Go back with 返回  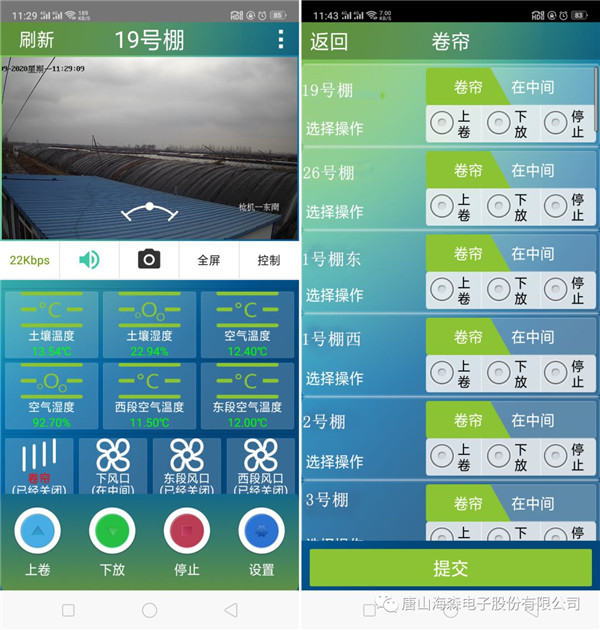pyautogui.click(x=329, y=42)
